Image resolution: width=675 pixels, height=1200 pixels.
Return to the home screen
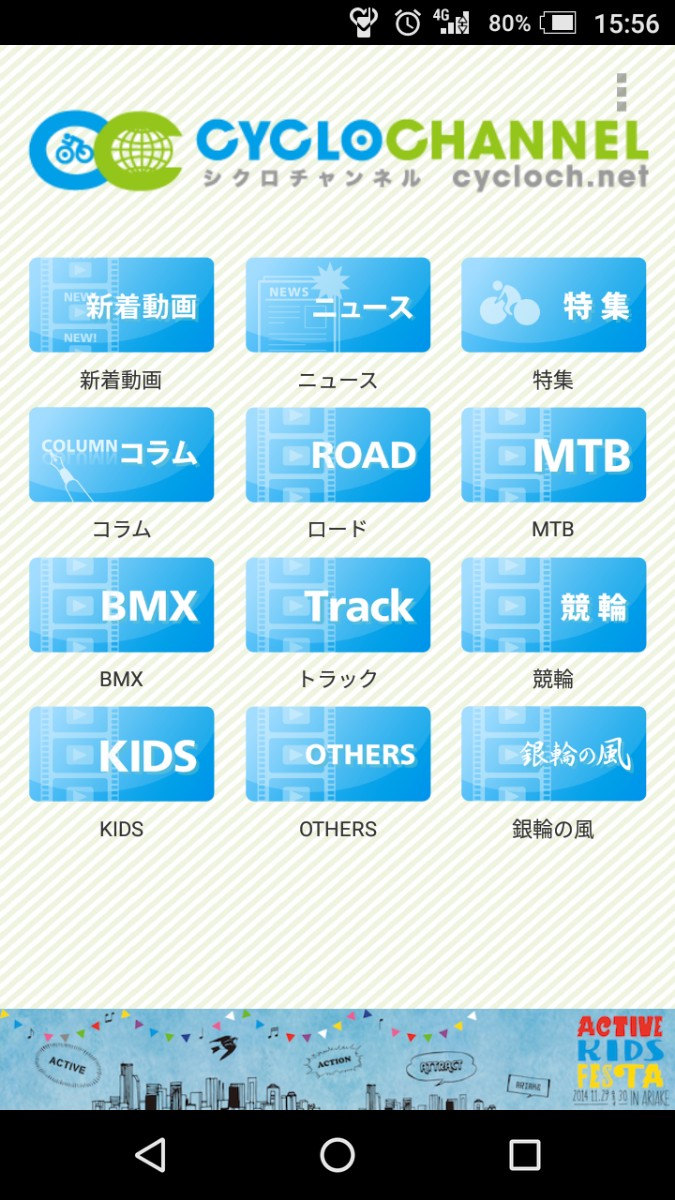point(337,1155)
